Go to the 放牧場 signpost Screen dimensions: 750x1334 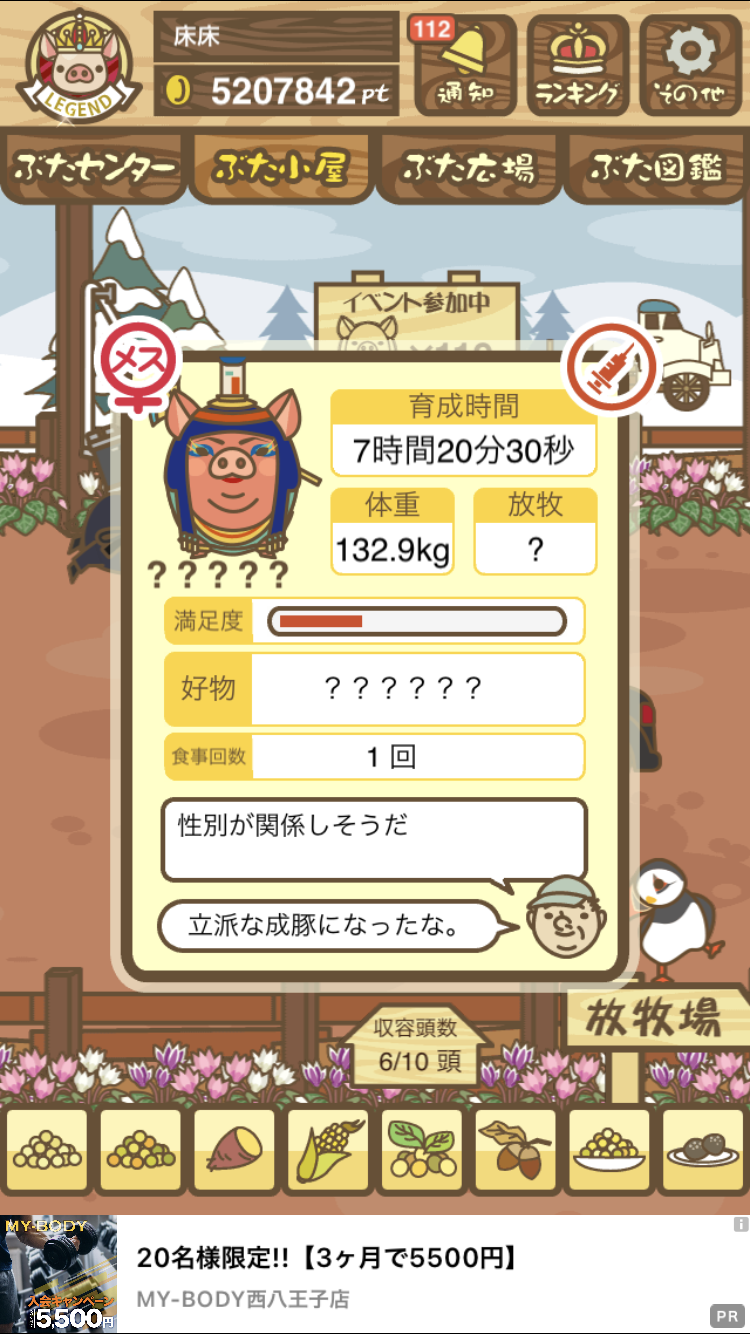tap(653, 1019)
